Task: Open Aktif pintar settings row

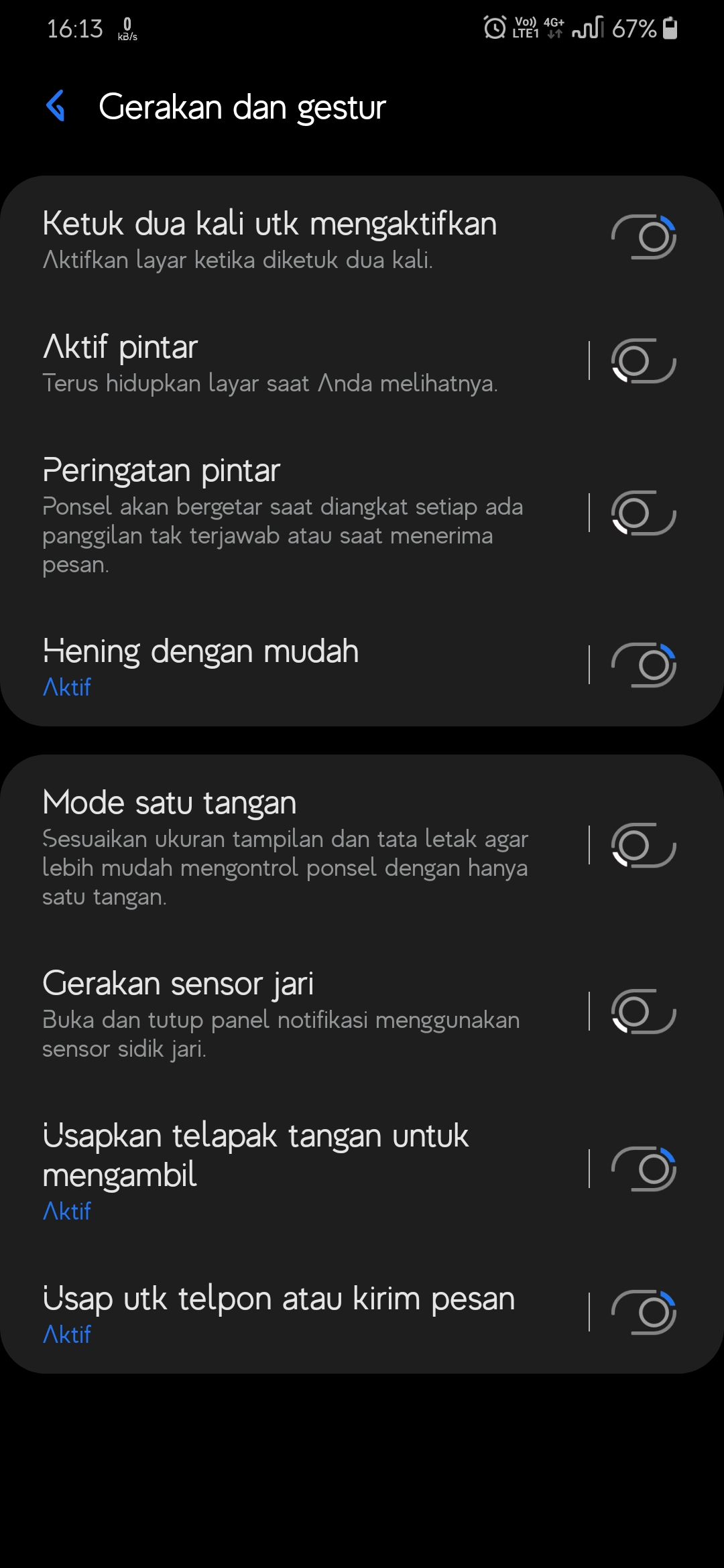Action: pyautogui.click(x=294, y=363)
